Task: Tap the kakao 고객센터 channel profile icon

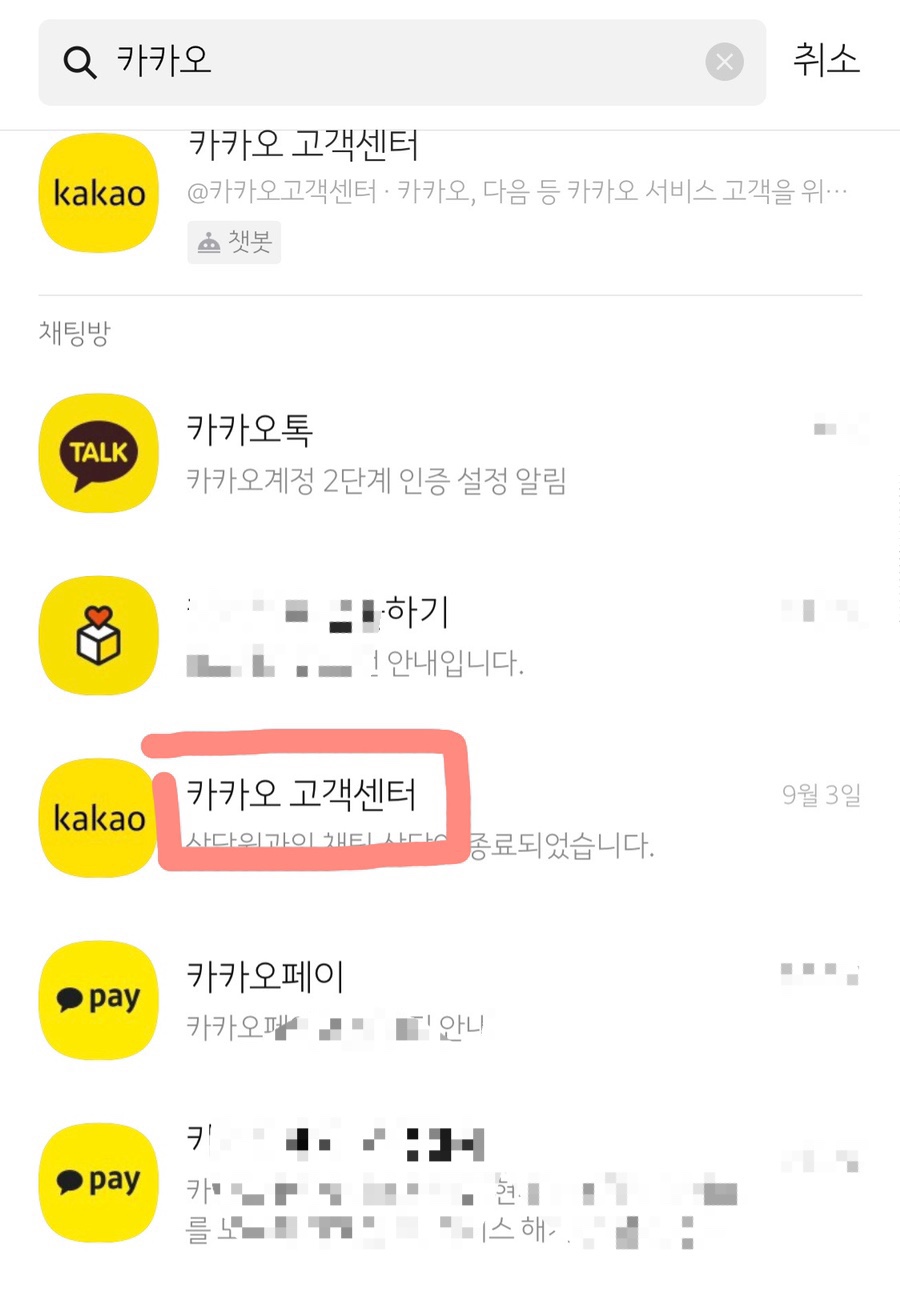Action: pyautogui.click(x=97, y=192)
